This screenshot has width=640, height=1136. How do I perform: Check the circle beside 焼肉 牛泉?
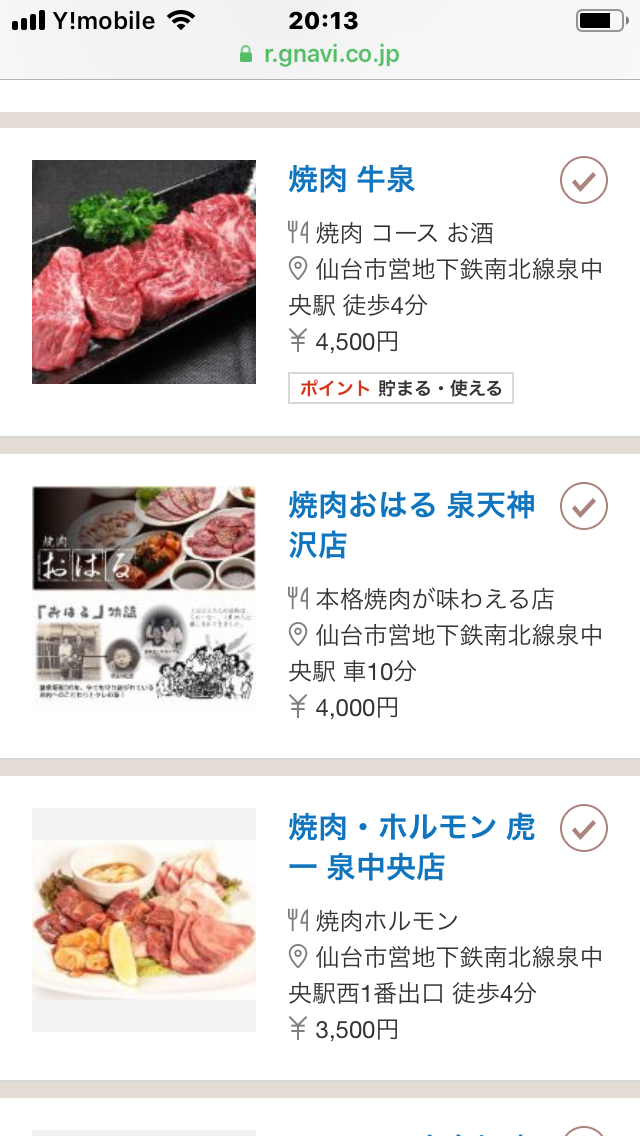point(584,180)
